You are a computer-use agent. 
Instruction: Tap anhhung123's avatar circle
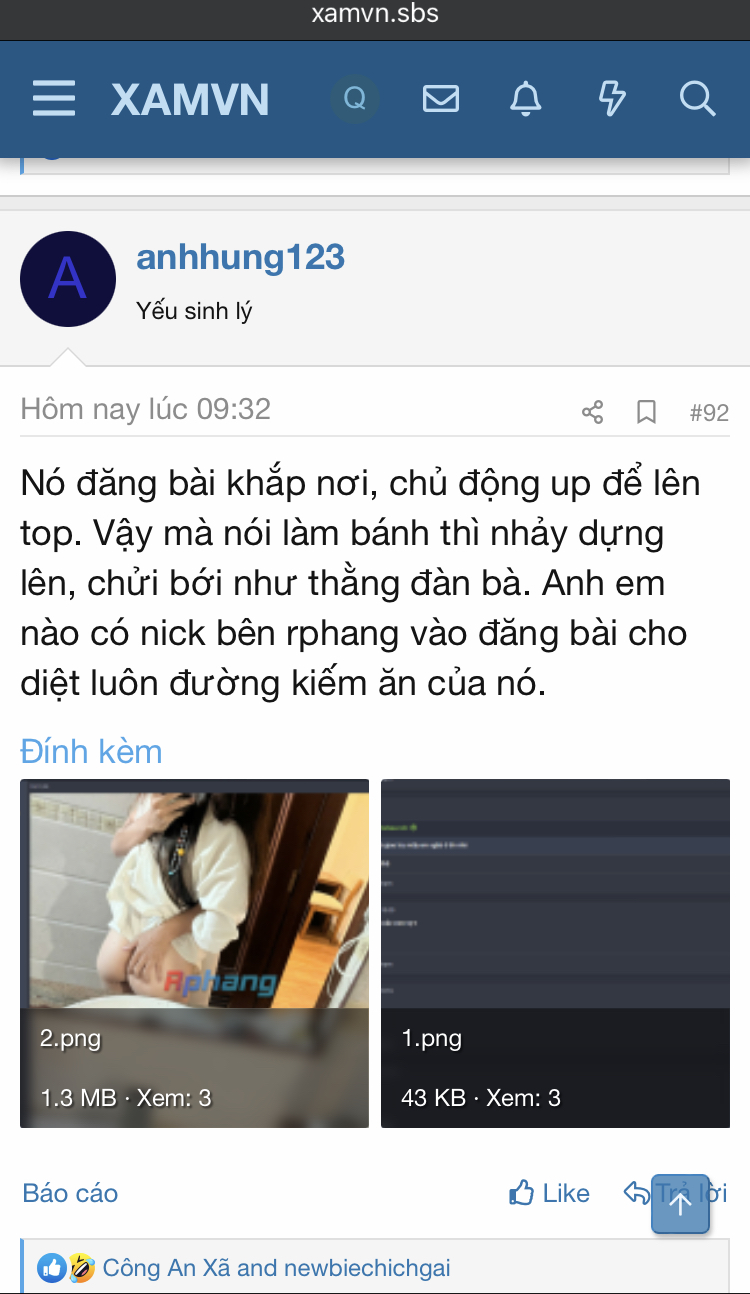coord(68,279)
